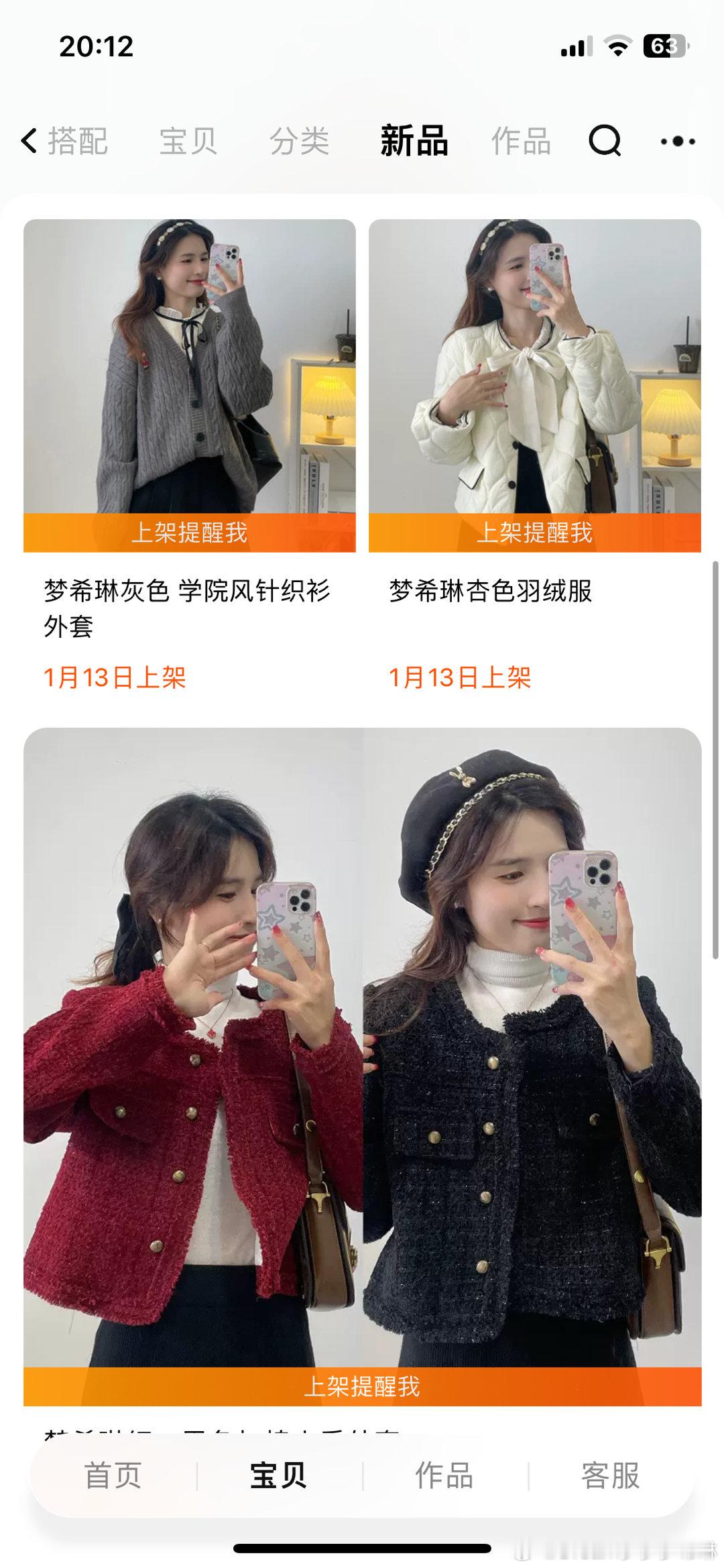
Task: Open the 搭配 outfit section
Action: click(77, 139)
